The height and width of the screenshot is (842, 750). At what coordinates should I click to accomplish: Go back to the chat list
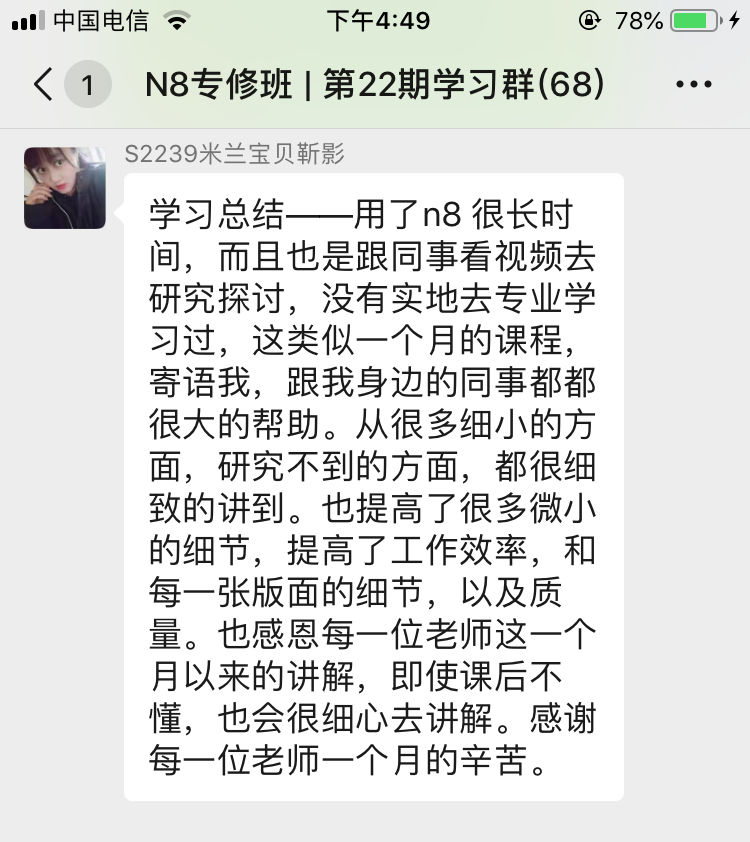[x=44, y=85]
